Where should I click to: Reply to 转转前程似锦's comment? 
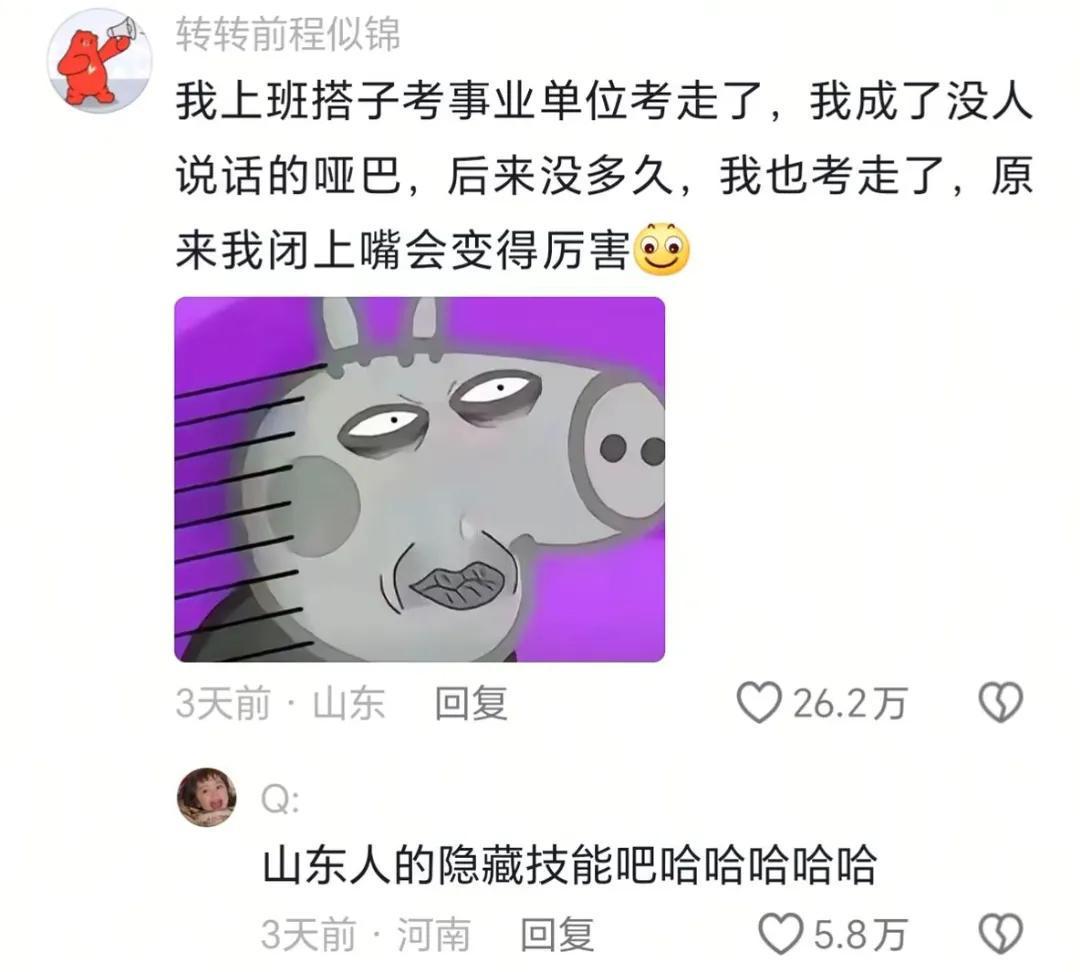coord(471,704)
